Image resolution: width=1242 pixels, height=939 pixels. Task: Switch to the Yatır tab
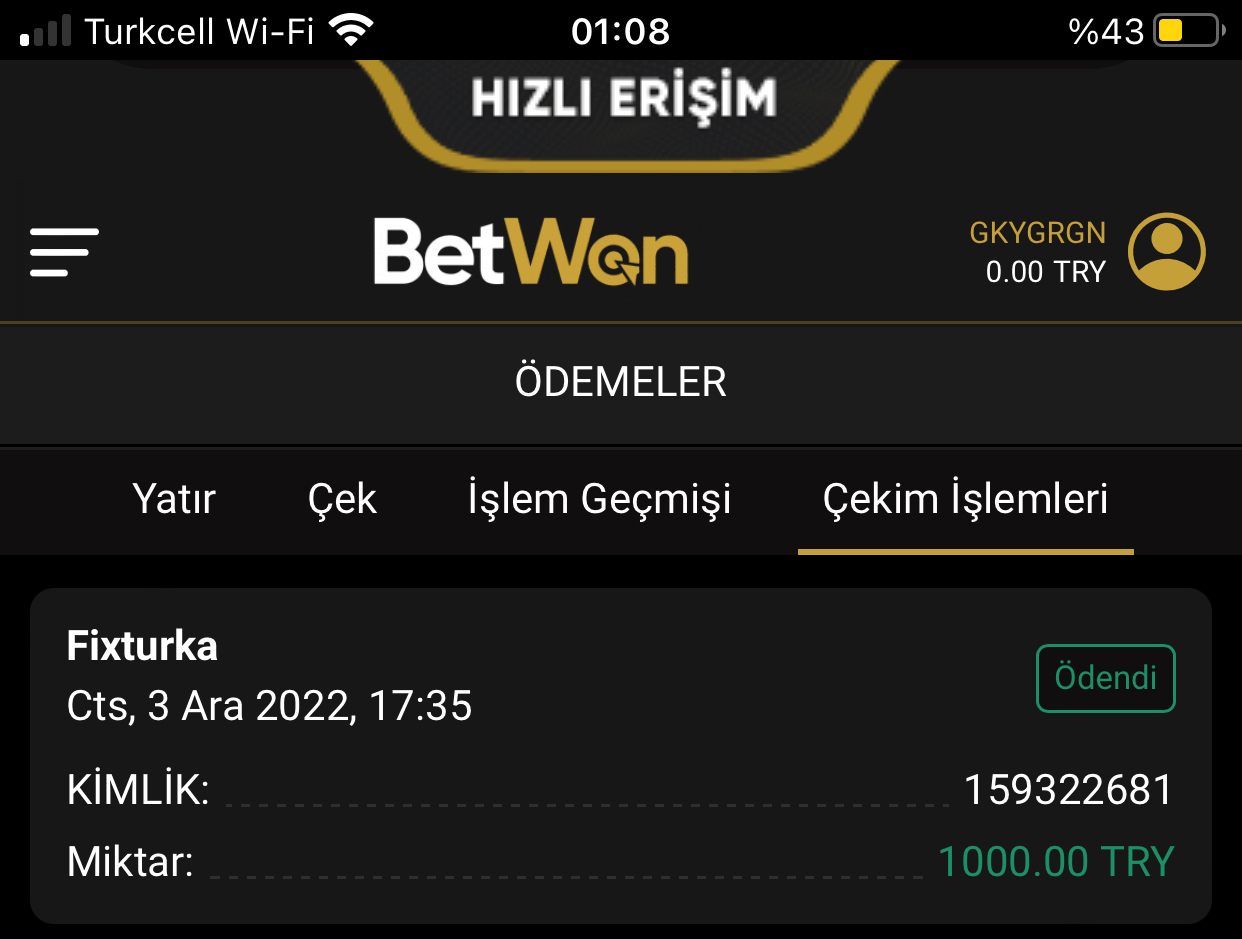click(x=174, y=499)
